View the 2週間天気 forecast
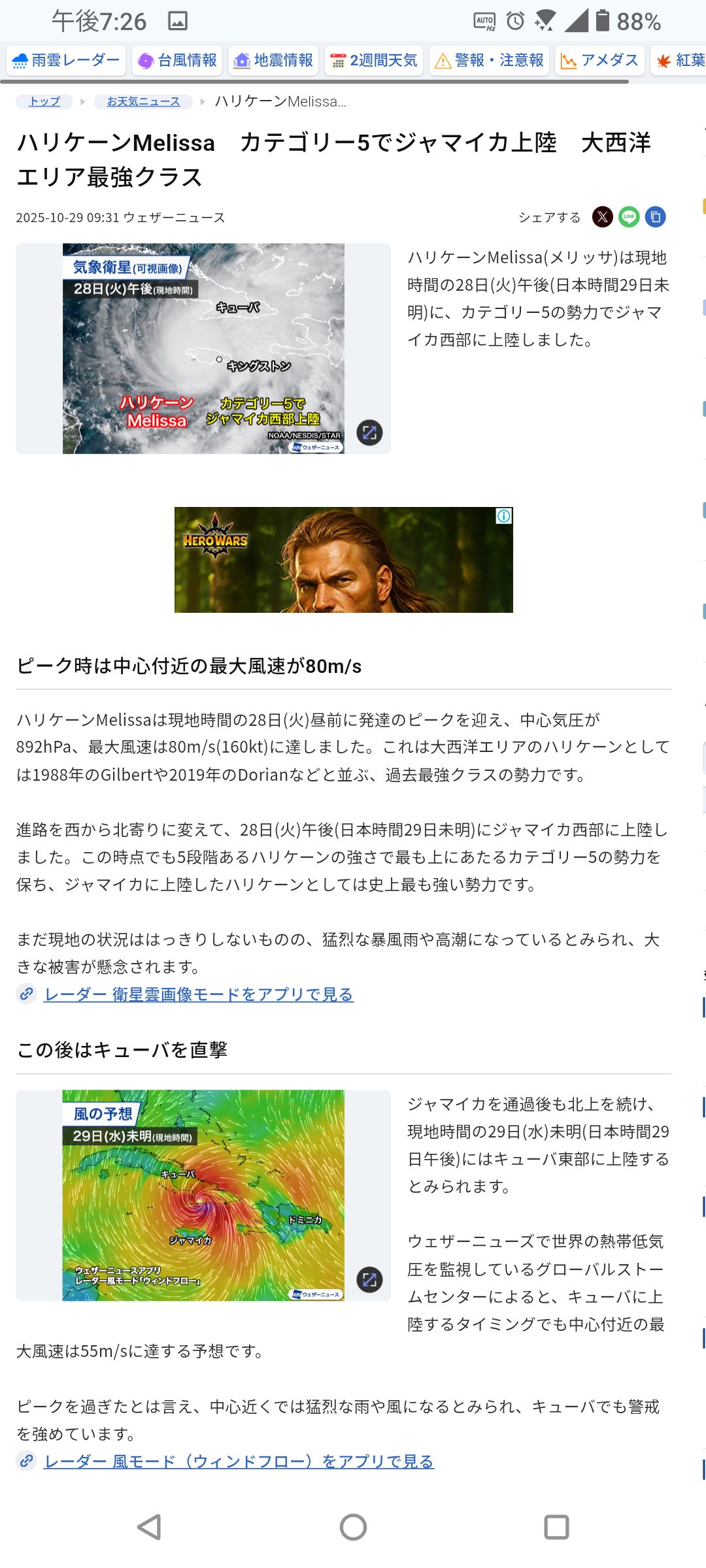The width and height of the screenshot is (706, 1568). click(x=374, y=61)
